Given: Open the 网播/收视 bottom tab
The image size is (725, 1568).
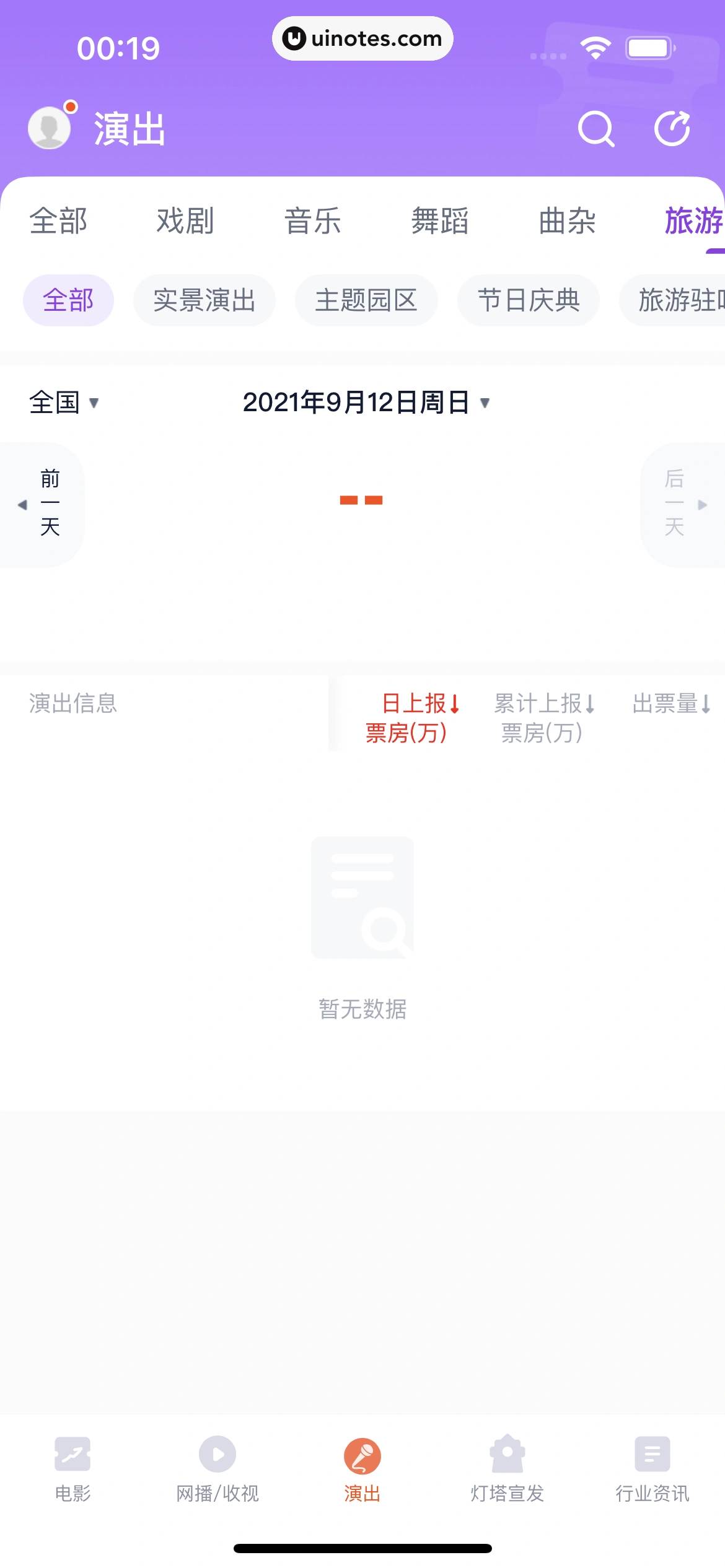Looking at the screenshot, I should tap(217, 1469).
